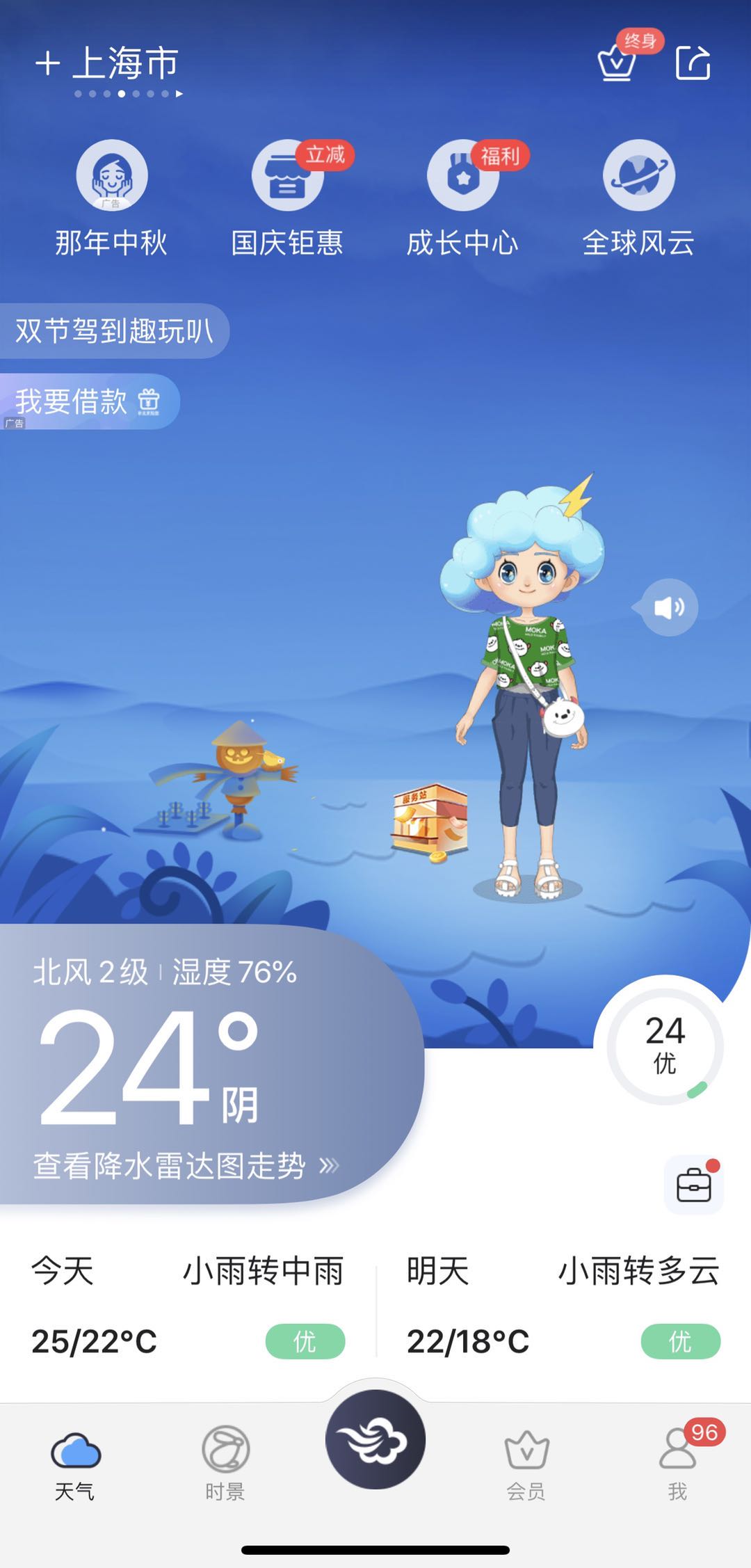The width and height of the screenshot is (751, 1568).
Task: Open the briefcase icon with red dot
Action: 695,1183
